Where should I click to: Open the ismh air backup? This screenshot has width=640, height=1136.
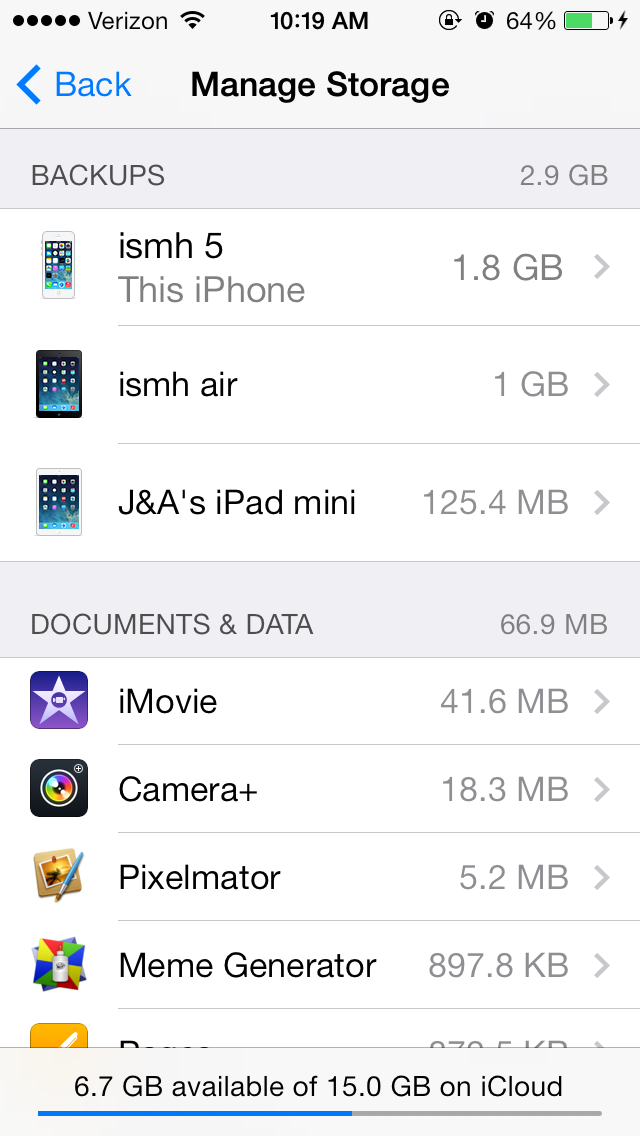coord(320,385)
